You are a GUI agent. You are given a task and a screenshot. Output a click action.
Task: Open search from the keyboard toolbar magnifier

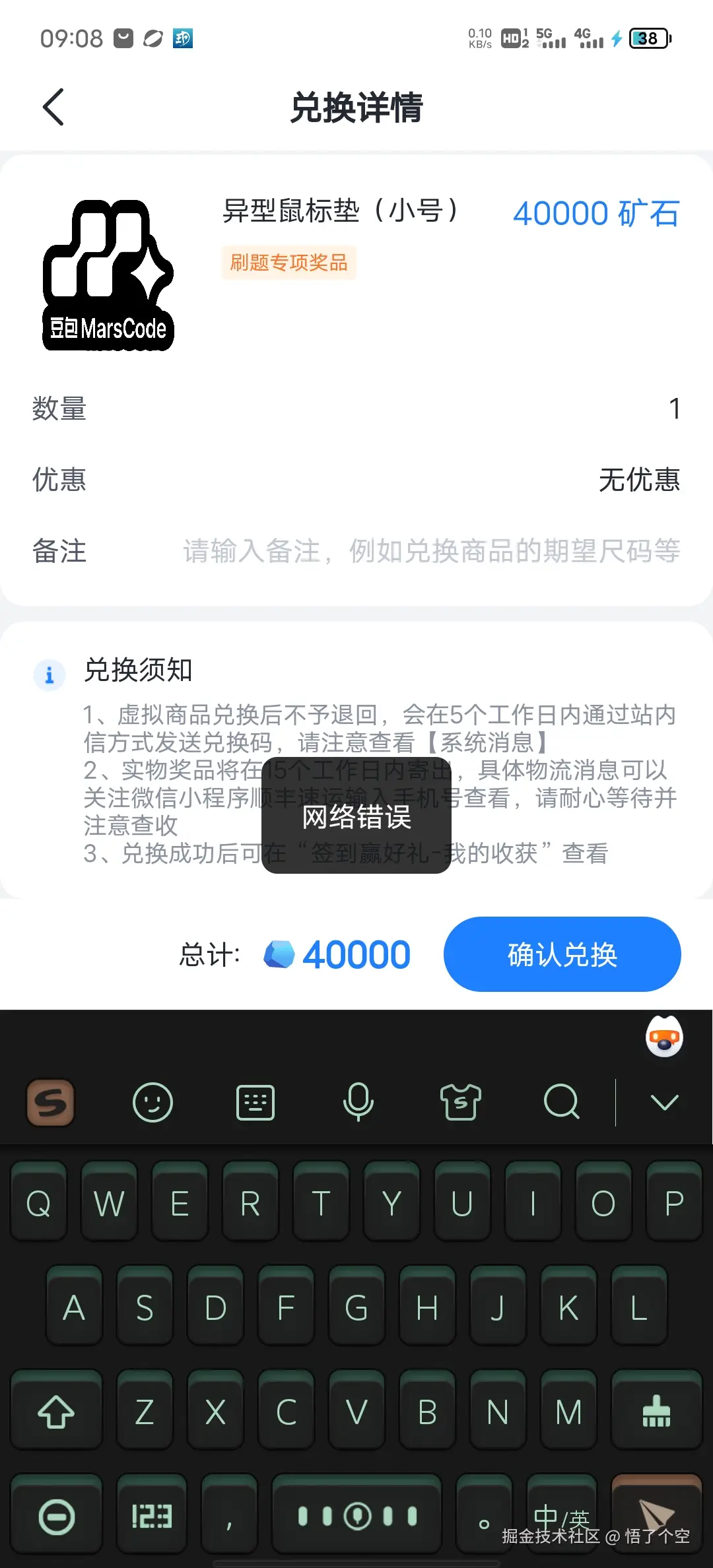[x=561, y=1103]
